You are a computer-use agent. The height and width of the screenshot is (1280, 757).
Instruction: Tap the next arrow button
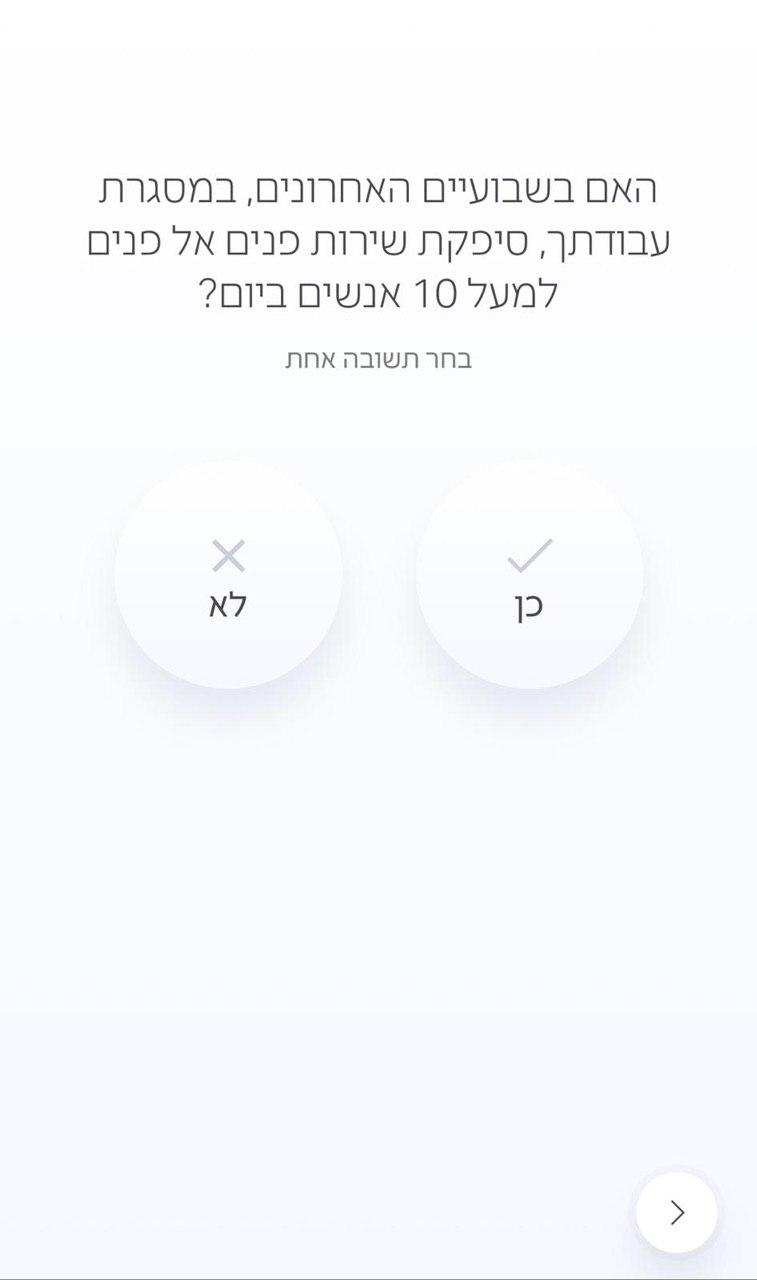[677, 1212]
